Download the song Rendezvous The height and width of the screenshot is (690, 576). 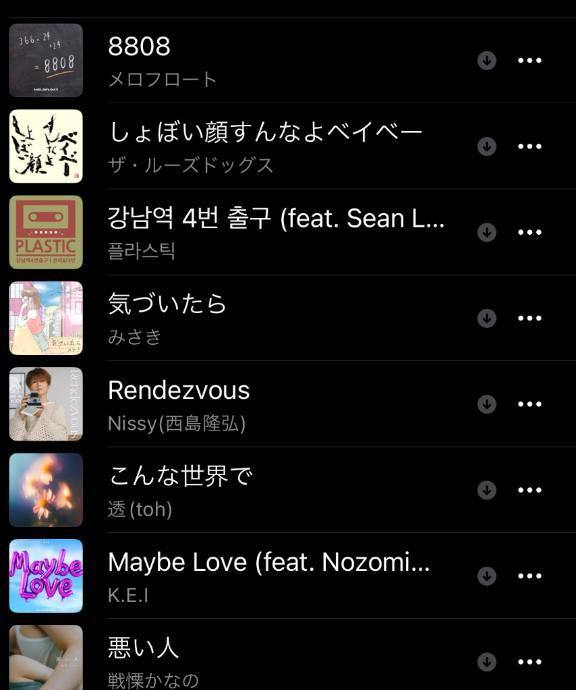(487, 404)
